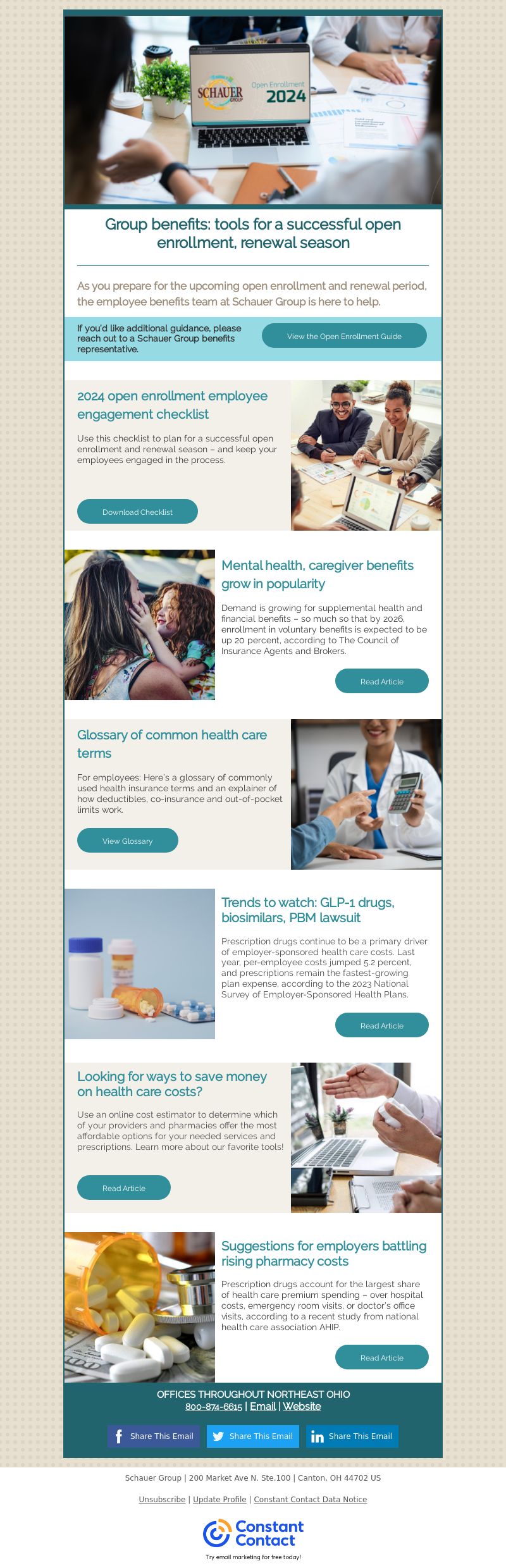Visit the Website link in the footer
Image resolution: width=506 pixels, height=1568 pixels.
[x=302, y=1406]
